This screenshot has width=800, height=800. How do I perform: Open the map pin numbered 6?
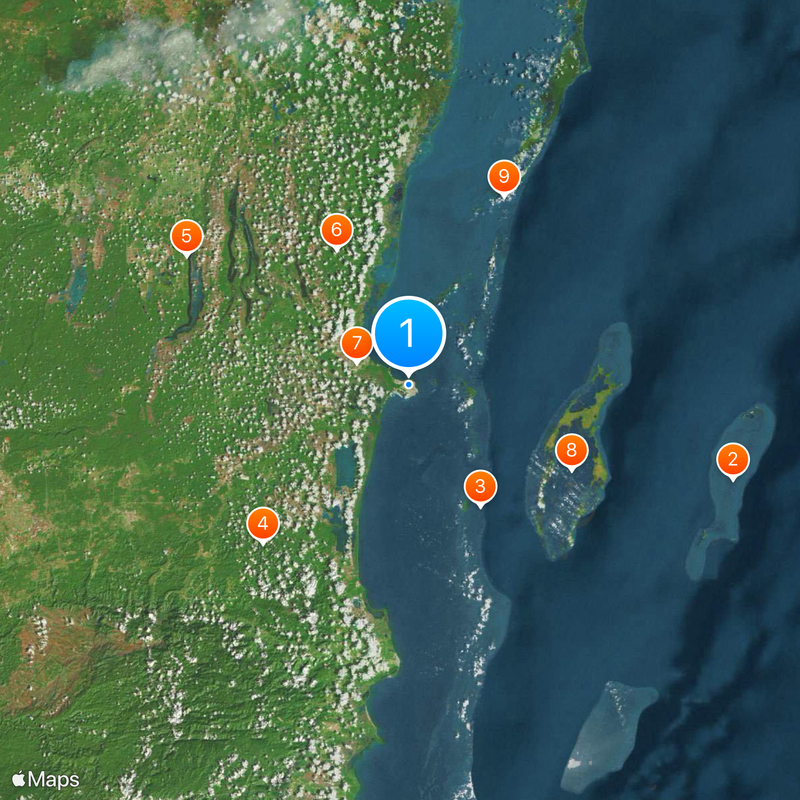coord(336,229)
